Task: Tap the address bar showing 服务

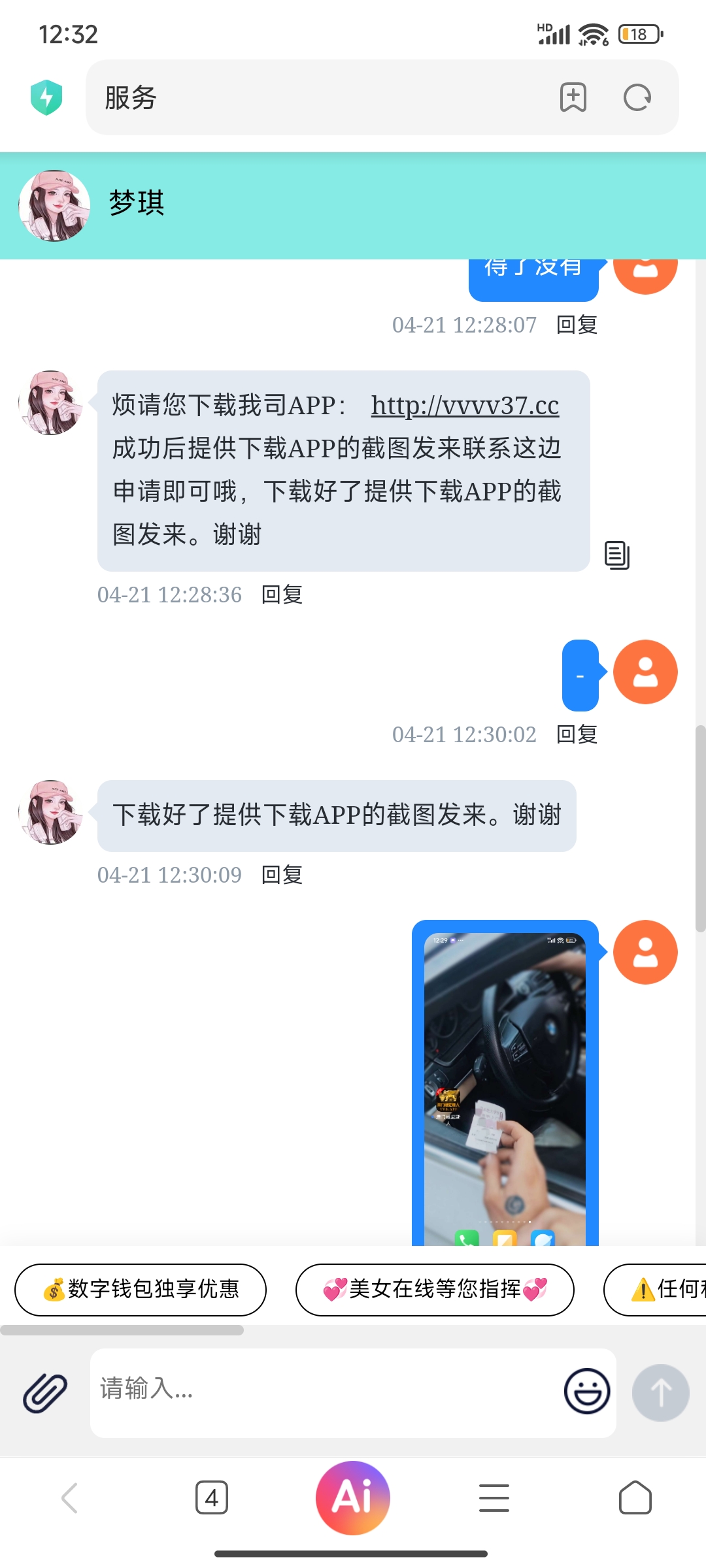Action: pos(314,98)
